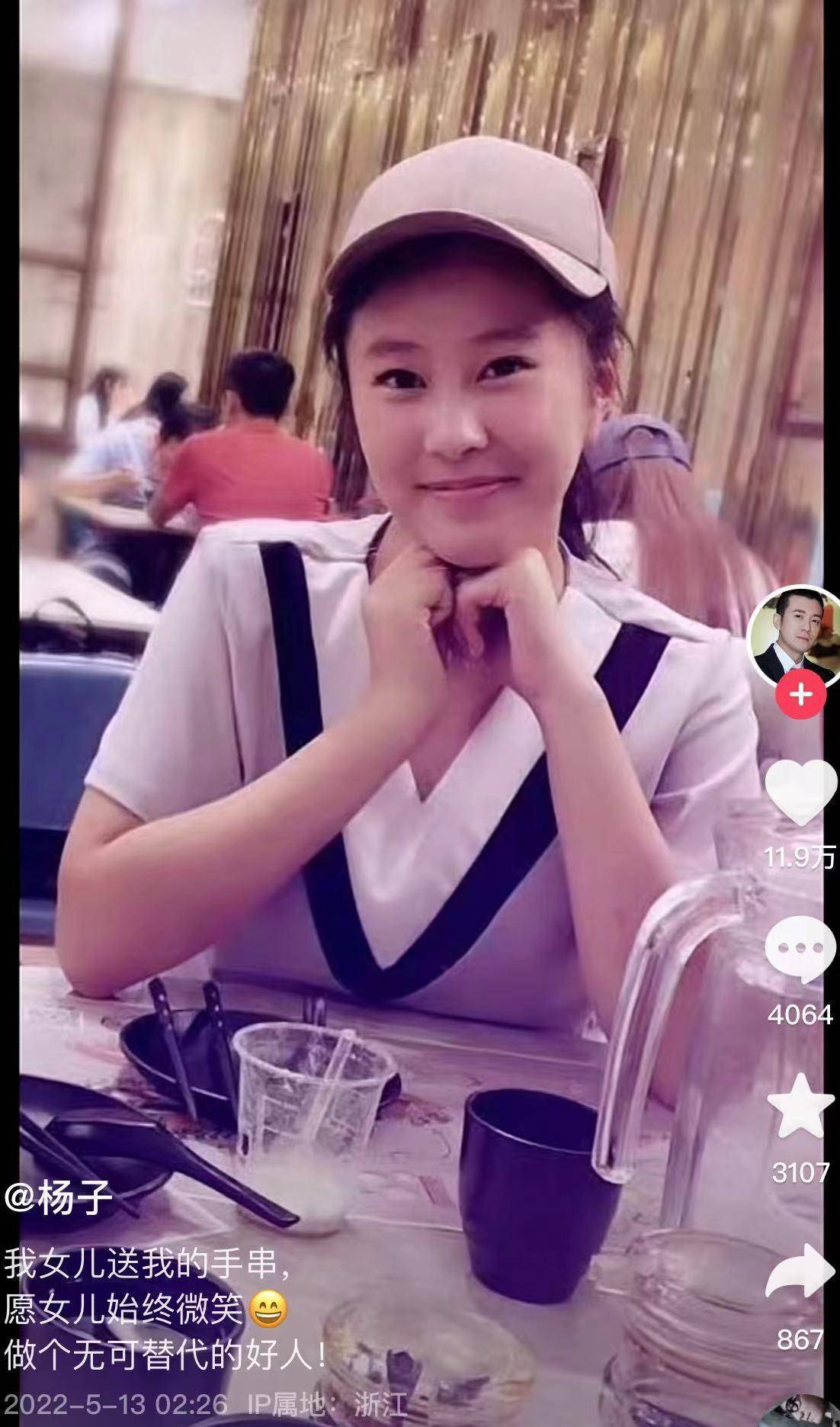Follow the author with the plus button
Image resolution: width=840 pixels, height=1427 pixels.
click(x=800, y=695)
